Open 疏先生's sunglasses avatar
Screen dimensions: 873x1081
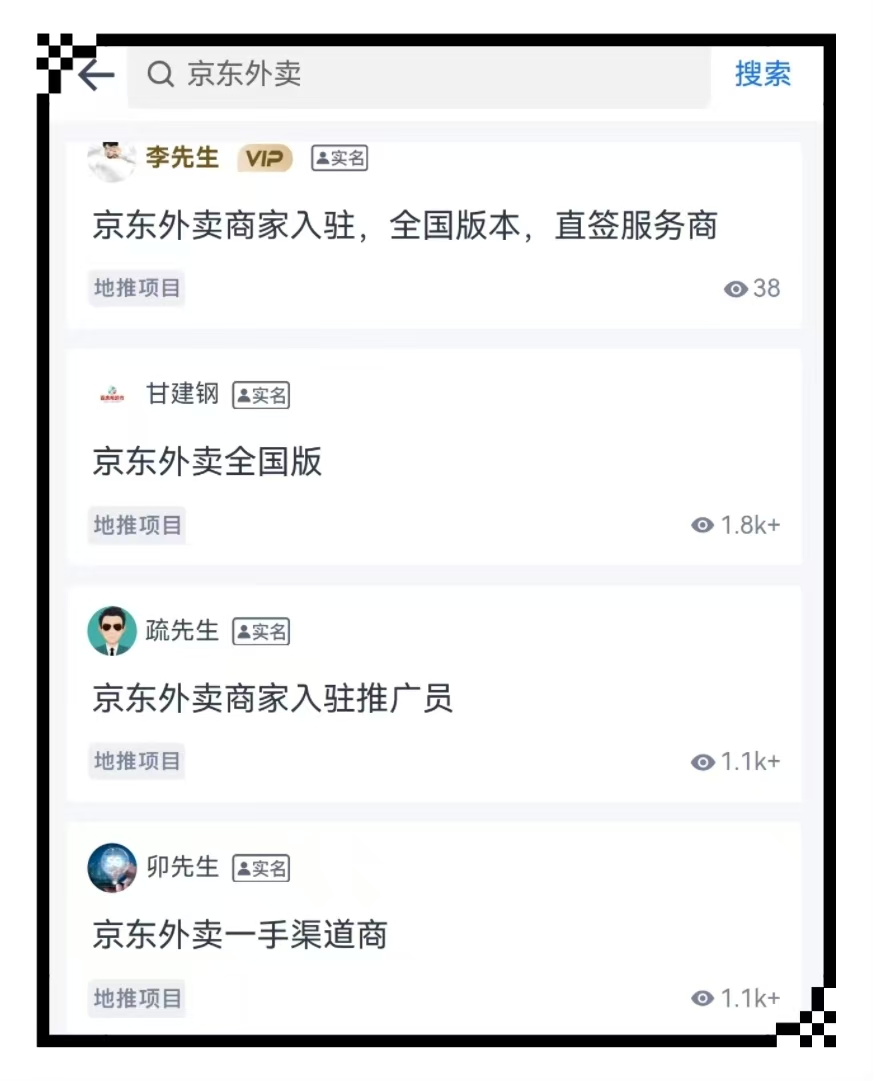(x=112, y=631)
